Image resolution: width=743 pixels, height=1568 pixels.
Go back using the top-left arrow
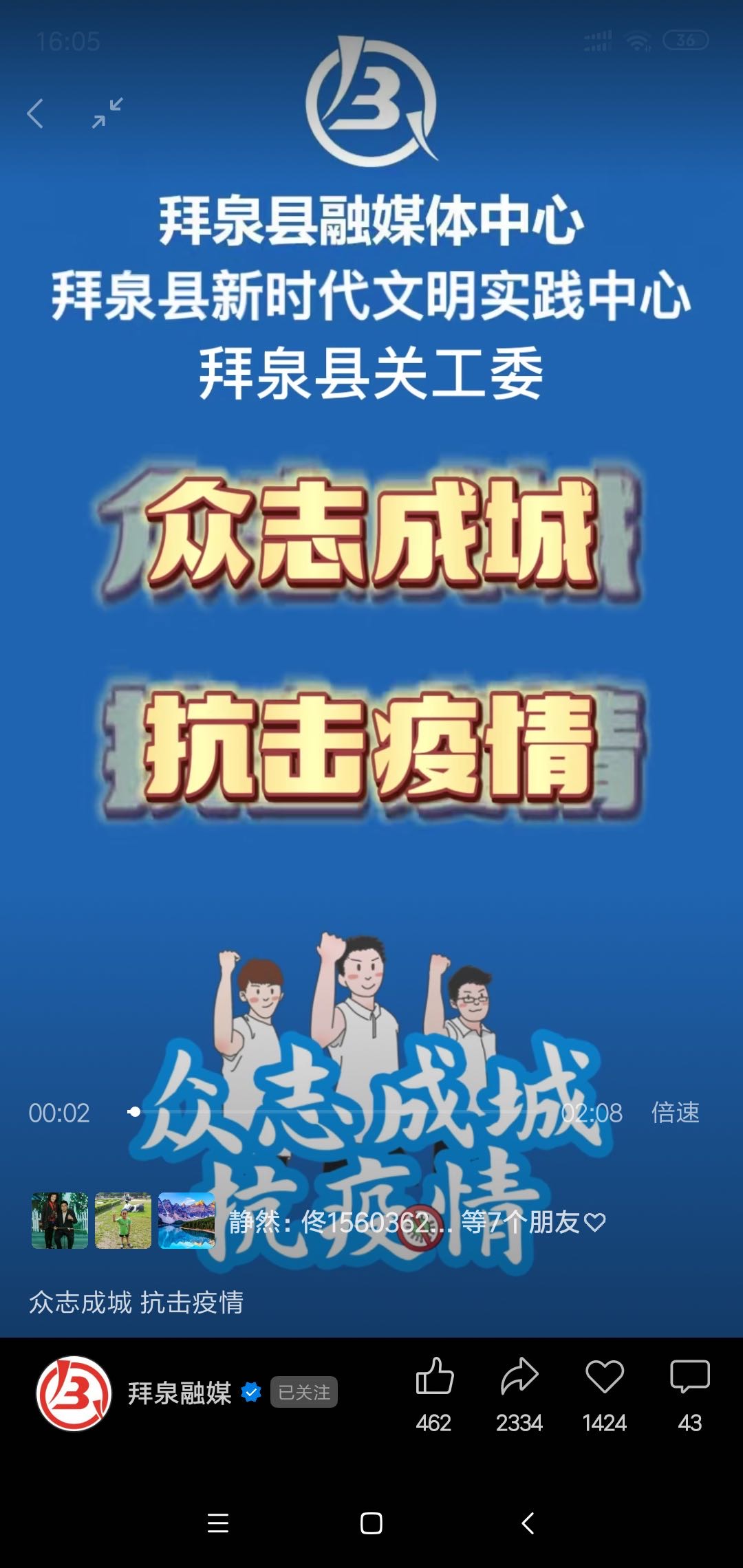coord(36,113)
